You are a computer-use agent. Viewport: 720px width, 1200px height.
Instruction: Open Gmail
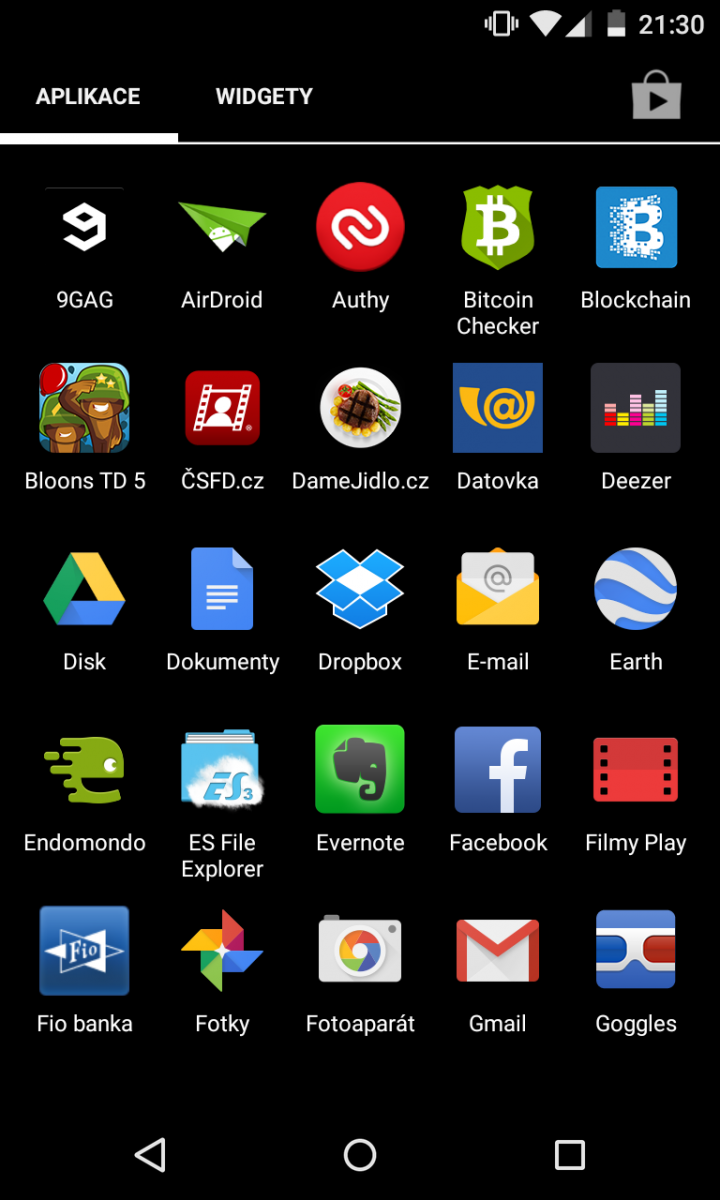tap(497, 950)
